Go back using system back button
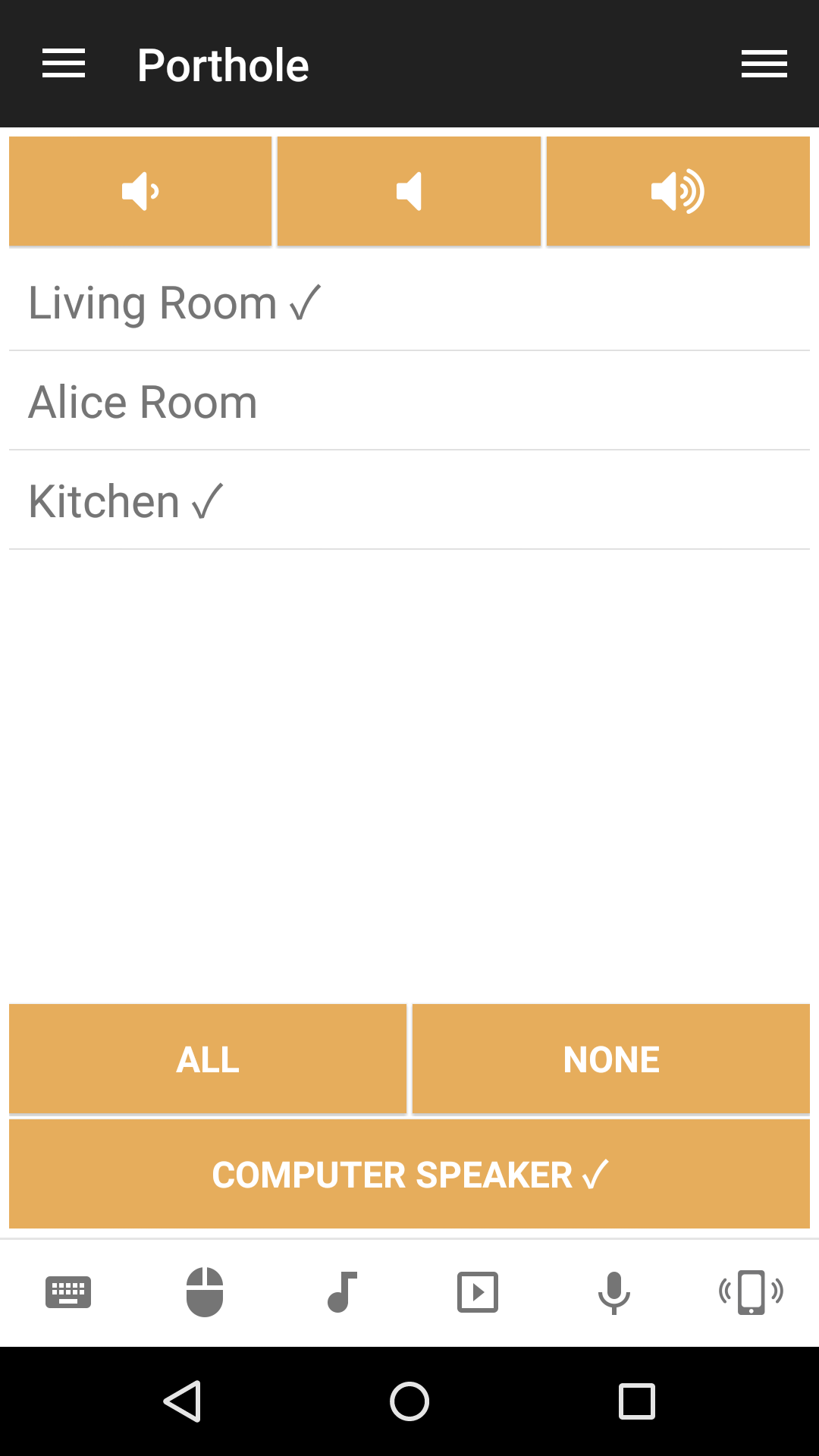Image resolution: width=819 pixels, height=1456 pixels. 182,1401
